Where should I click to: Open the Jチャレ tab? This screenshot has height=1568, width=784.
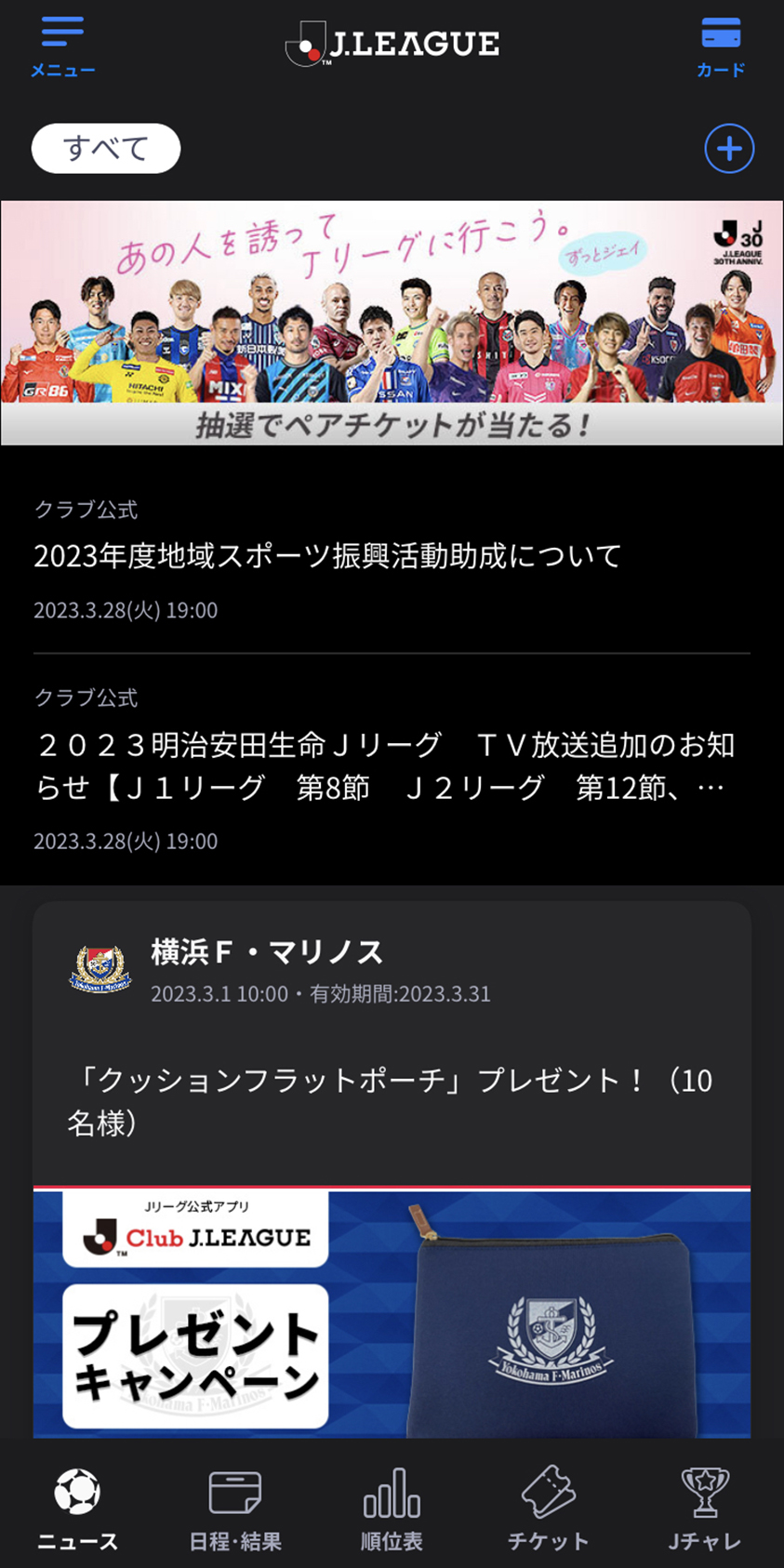(x=705, y=1508)
